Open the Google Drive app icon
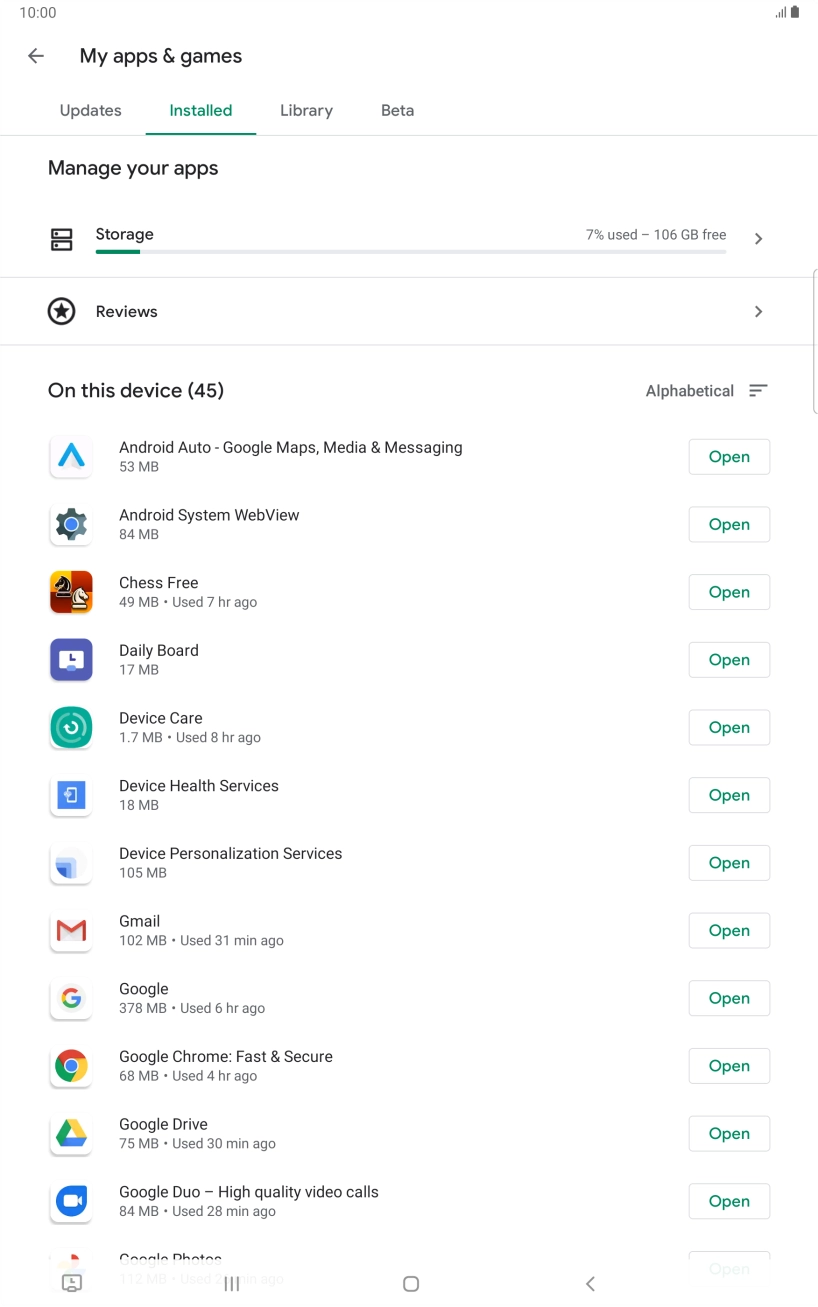 coord(71,1133)
